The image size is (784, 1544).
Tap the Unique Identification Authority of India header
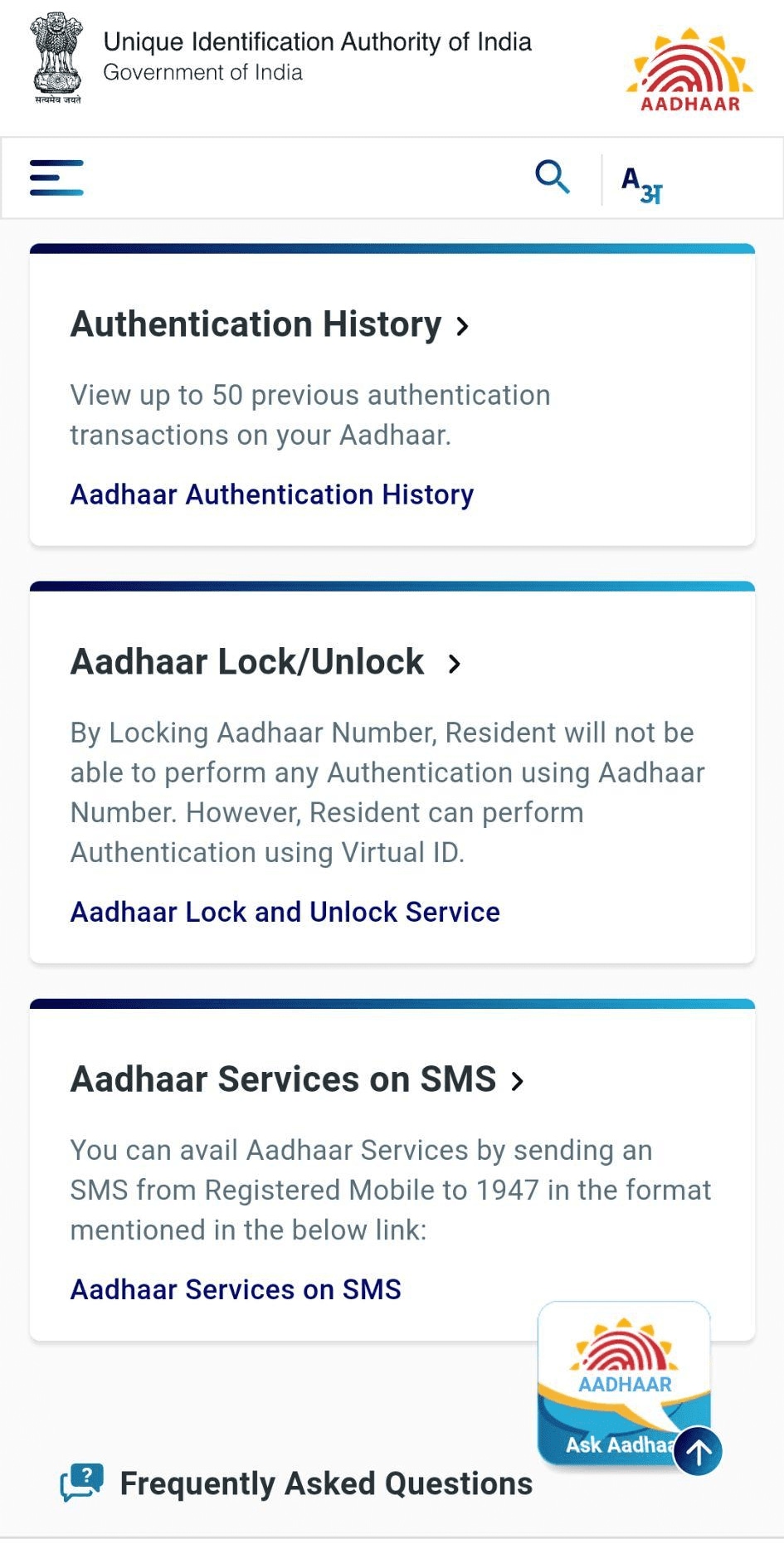(316, 41)
